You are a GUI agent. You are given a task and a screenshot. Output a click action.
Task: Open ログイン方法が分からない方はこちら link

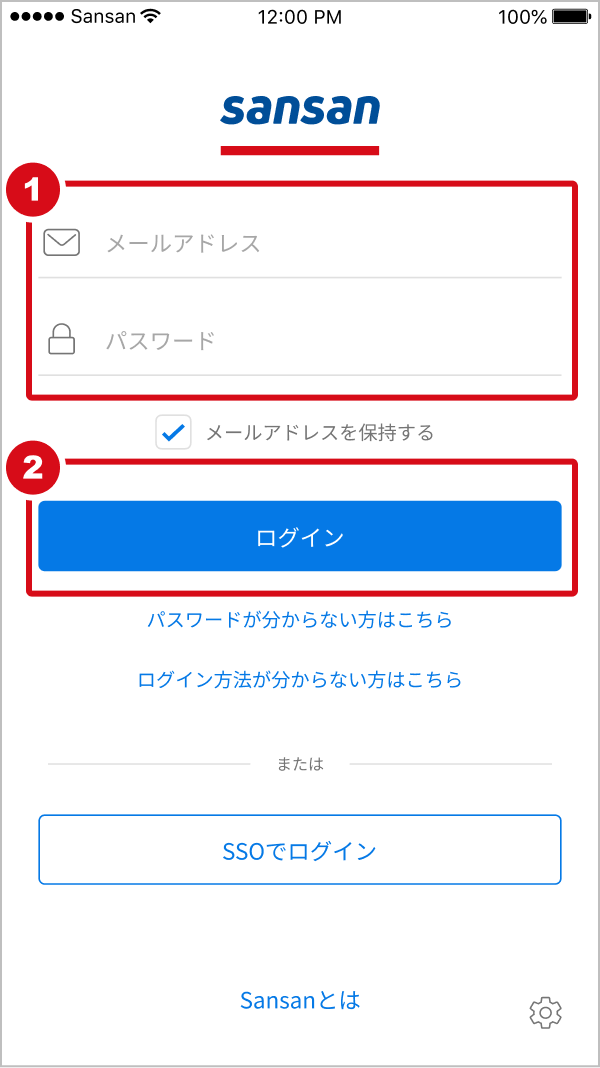click(300, 680)
